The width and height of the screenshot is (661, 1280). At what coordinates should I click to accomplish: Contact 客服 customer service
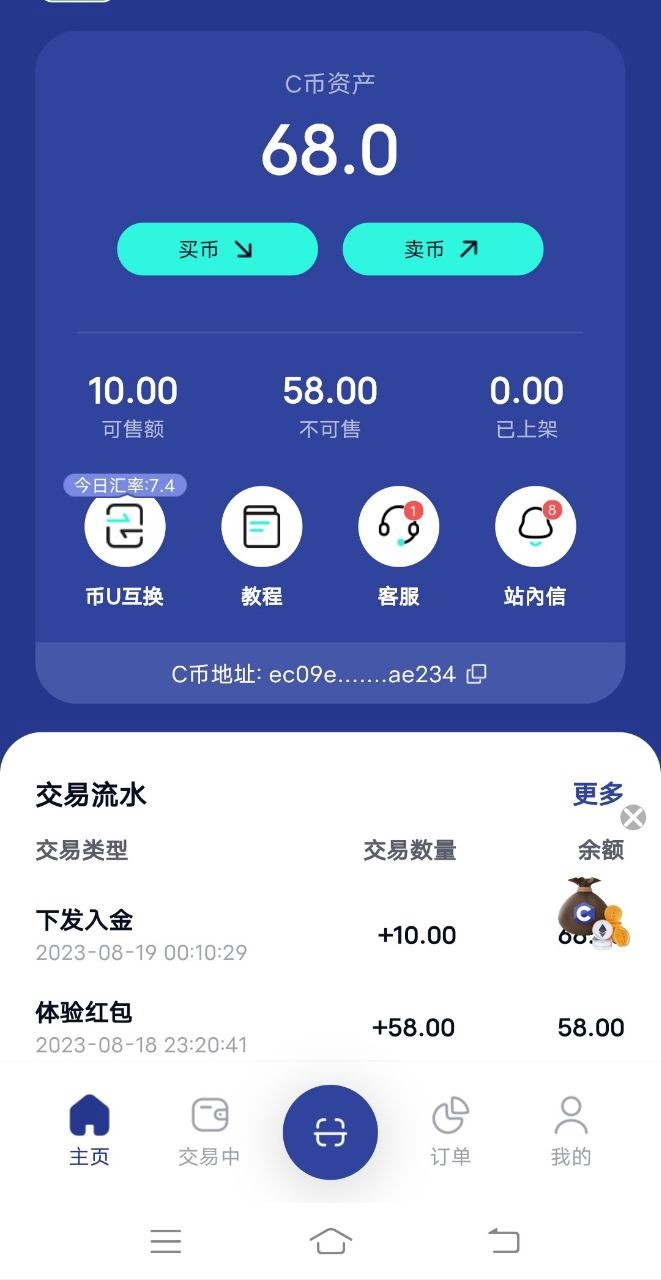(x=398, y=528)
